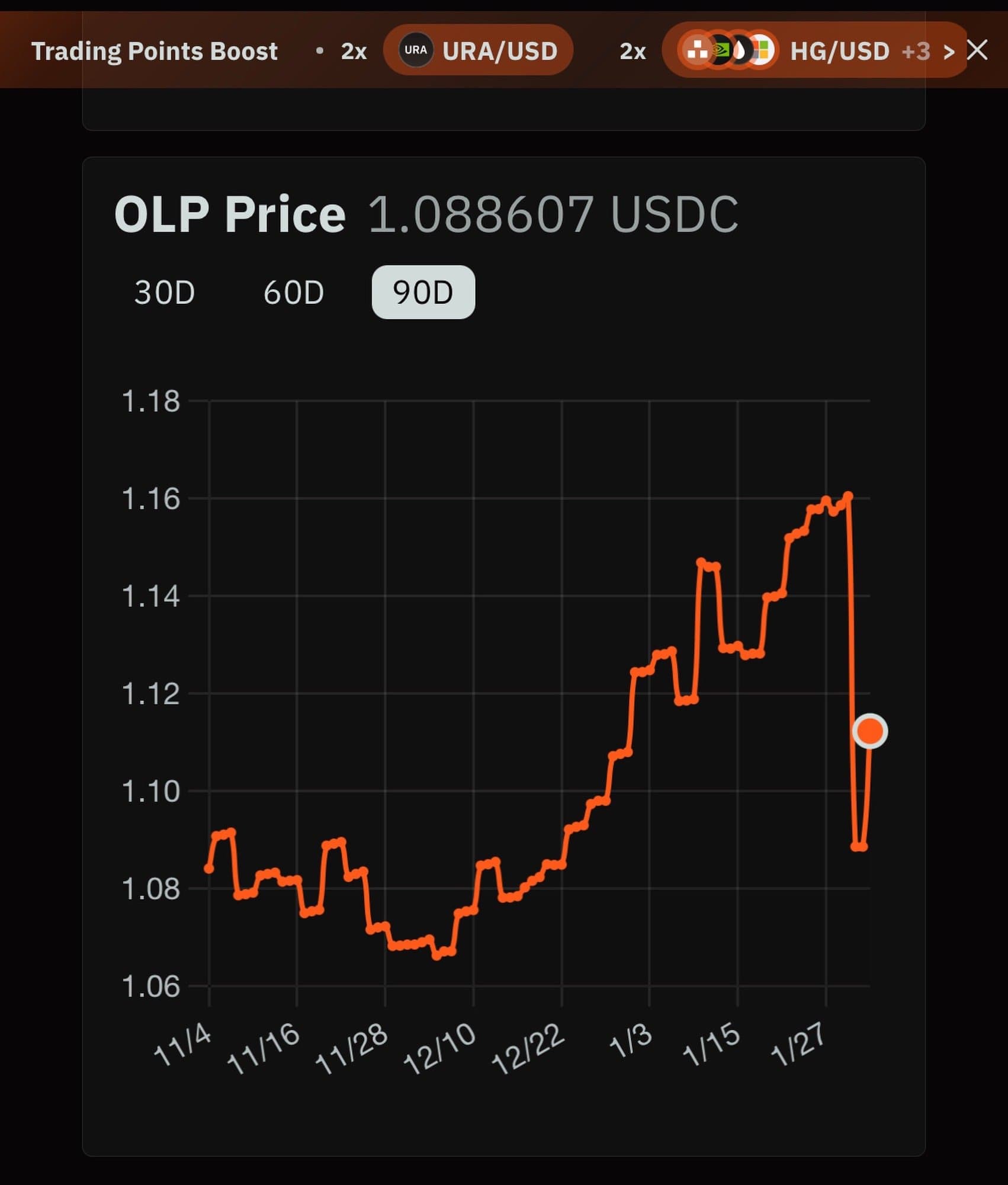Viewport: 1008px width, 1185px height.
Task: Dismiss the Trading Points Boost banner
Action: [977, 51]
